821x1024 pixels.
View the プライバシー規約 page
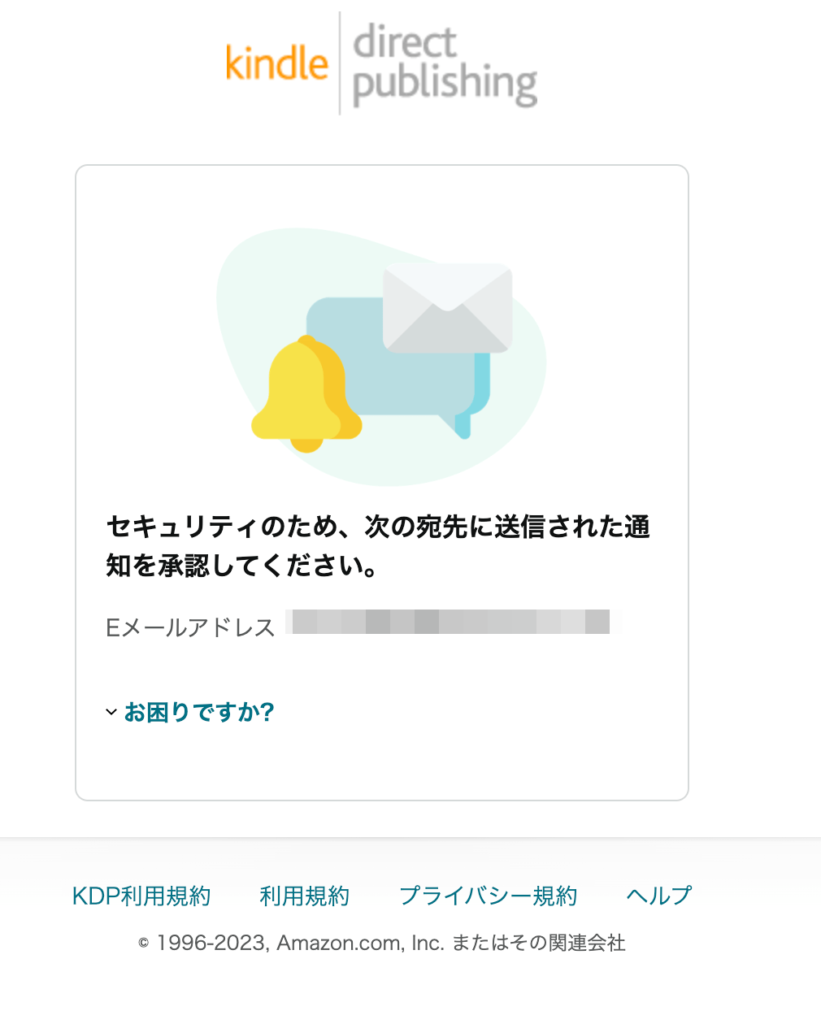pos(487,896)
